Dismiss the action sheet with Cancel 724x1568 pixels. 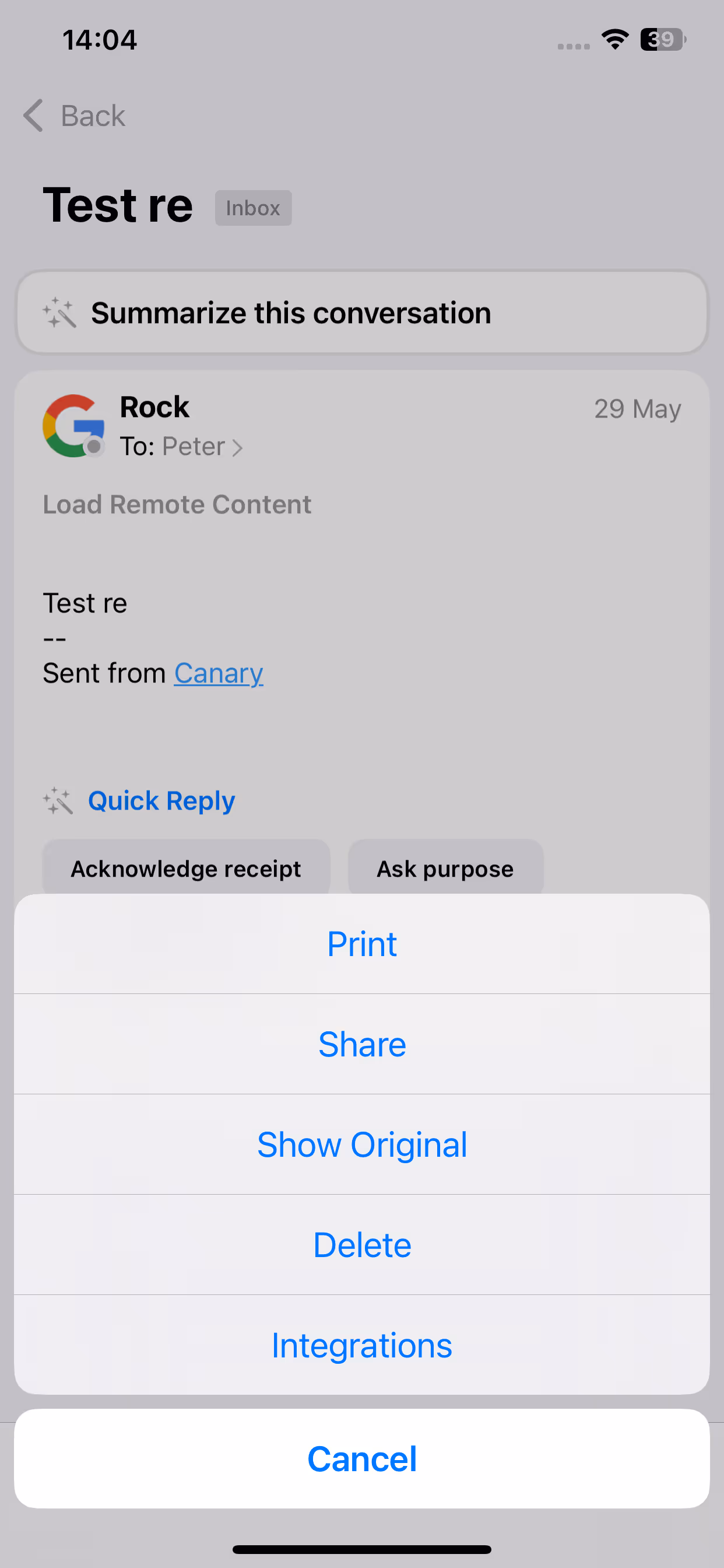[362, 1458]
